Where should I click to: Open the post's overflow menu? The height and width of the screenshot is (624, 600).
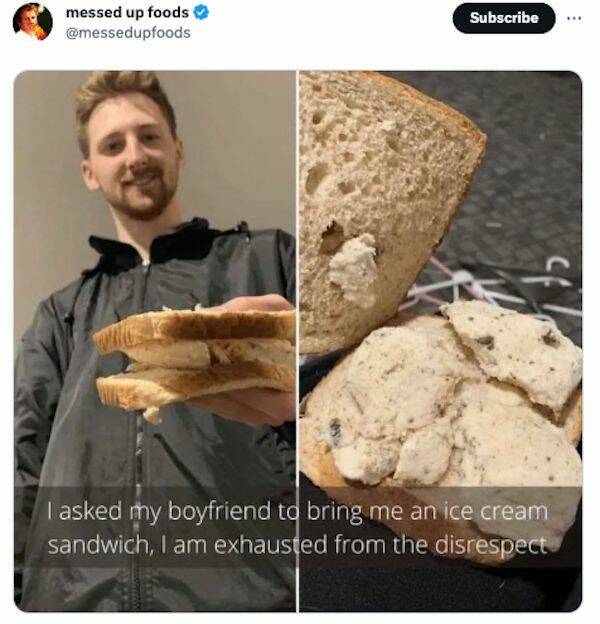(x=573, y=18)
